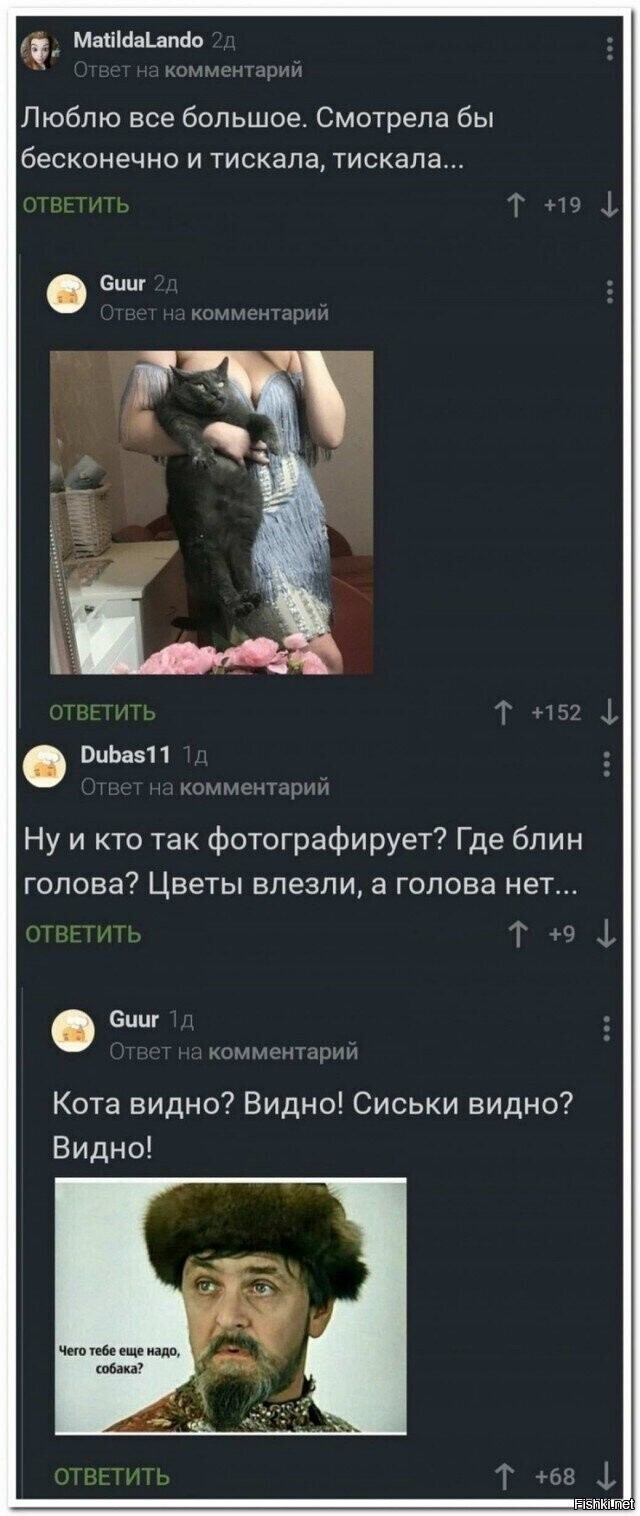Screen dimensions: 640x1516
Task: Open the fur hat meme image
Action: (x=230, y=1306)
